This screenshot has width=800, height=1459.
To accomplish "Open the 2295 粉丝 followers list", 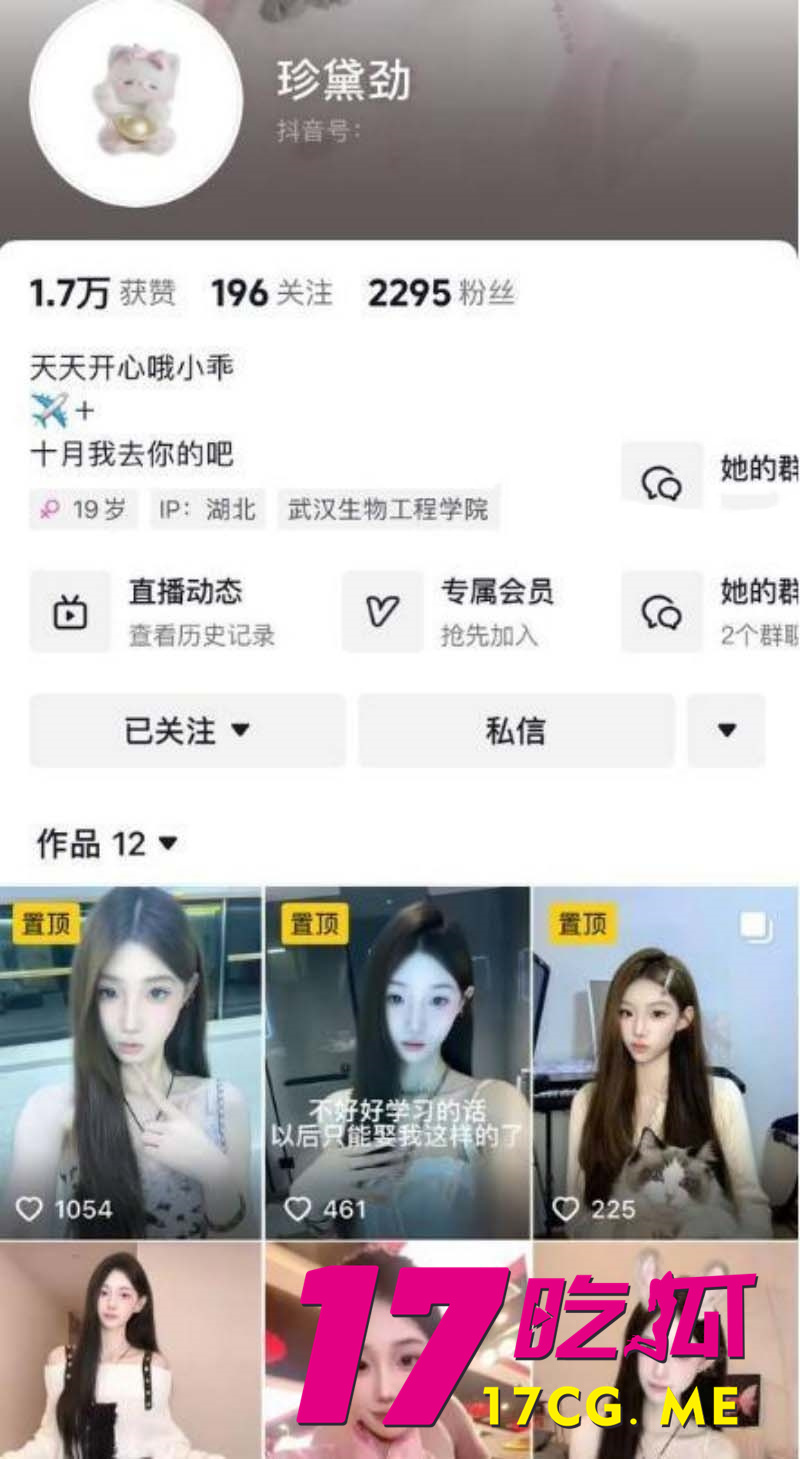I will [x=441, y=293].
